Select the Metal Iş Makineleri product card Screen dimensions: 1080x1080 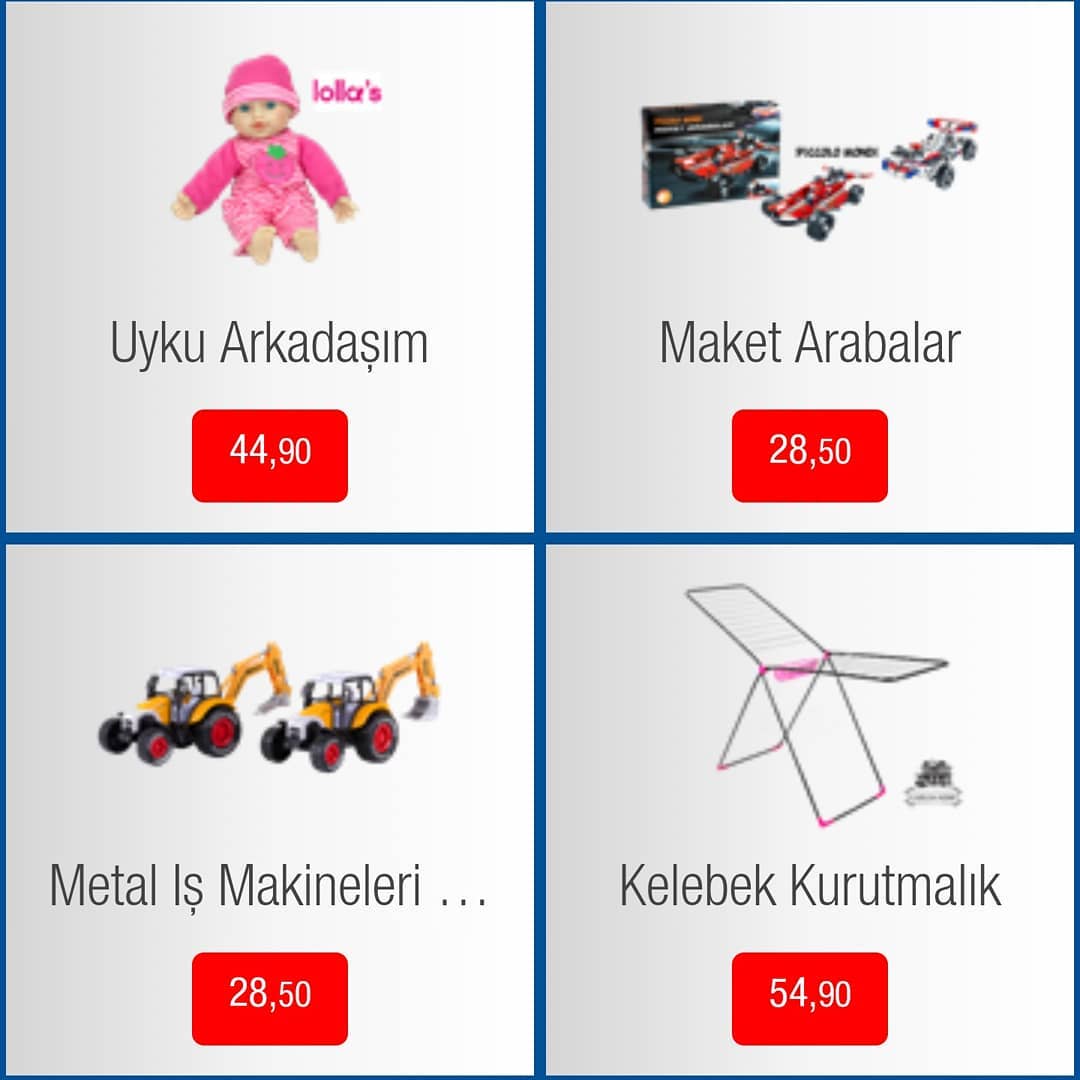(x=269, y=810)
